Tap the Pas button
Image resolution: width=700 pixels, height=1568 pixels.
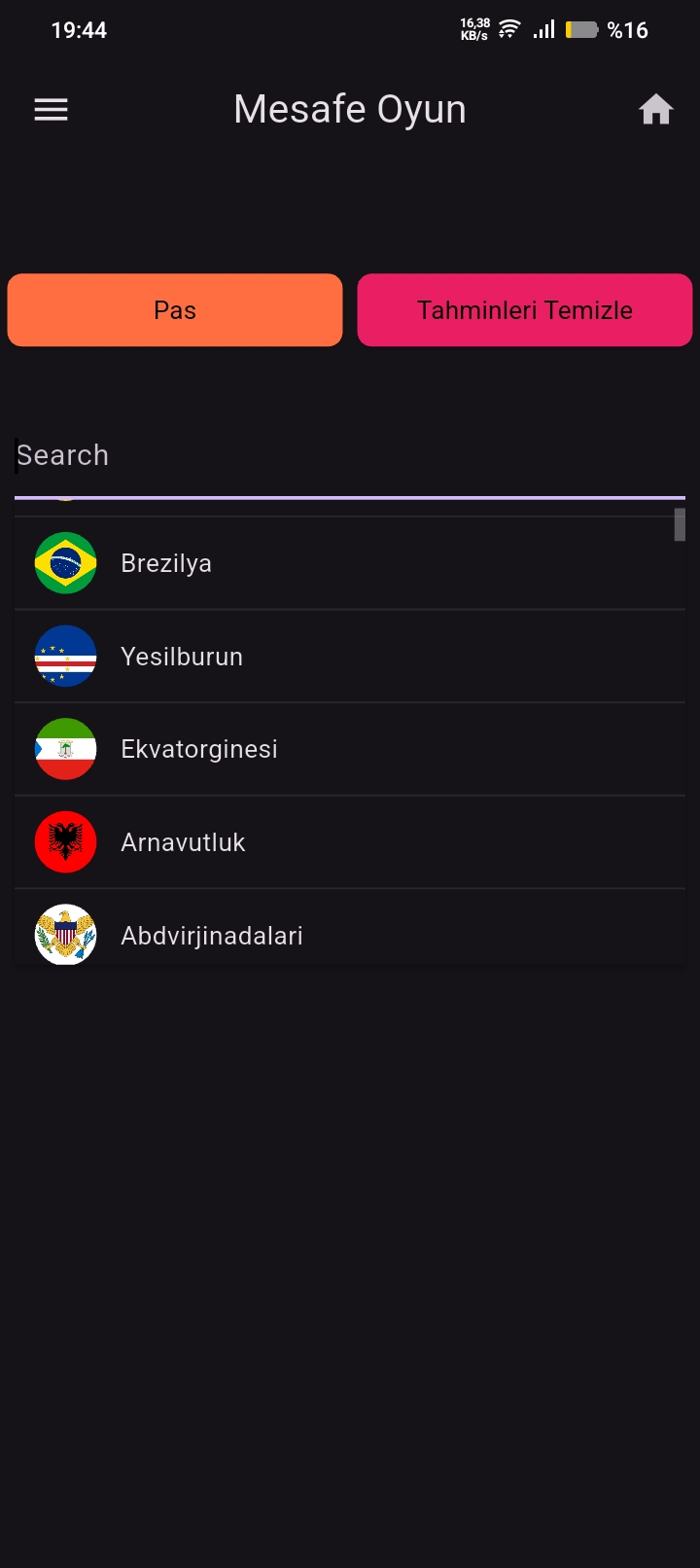tap(175, 310)
